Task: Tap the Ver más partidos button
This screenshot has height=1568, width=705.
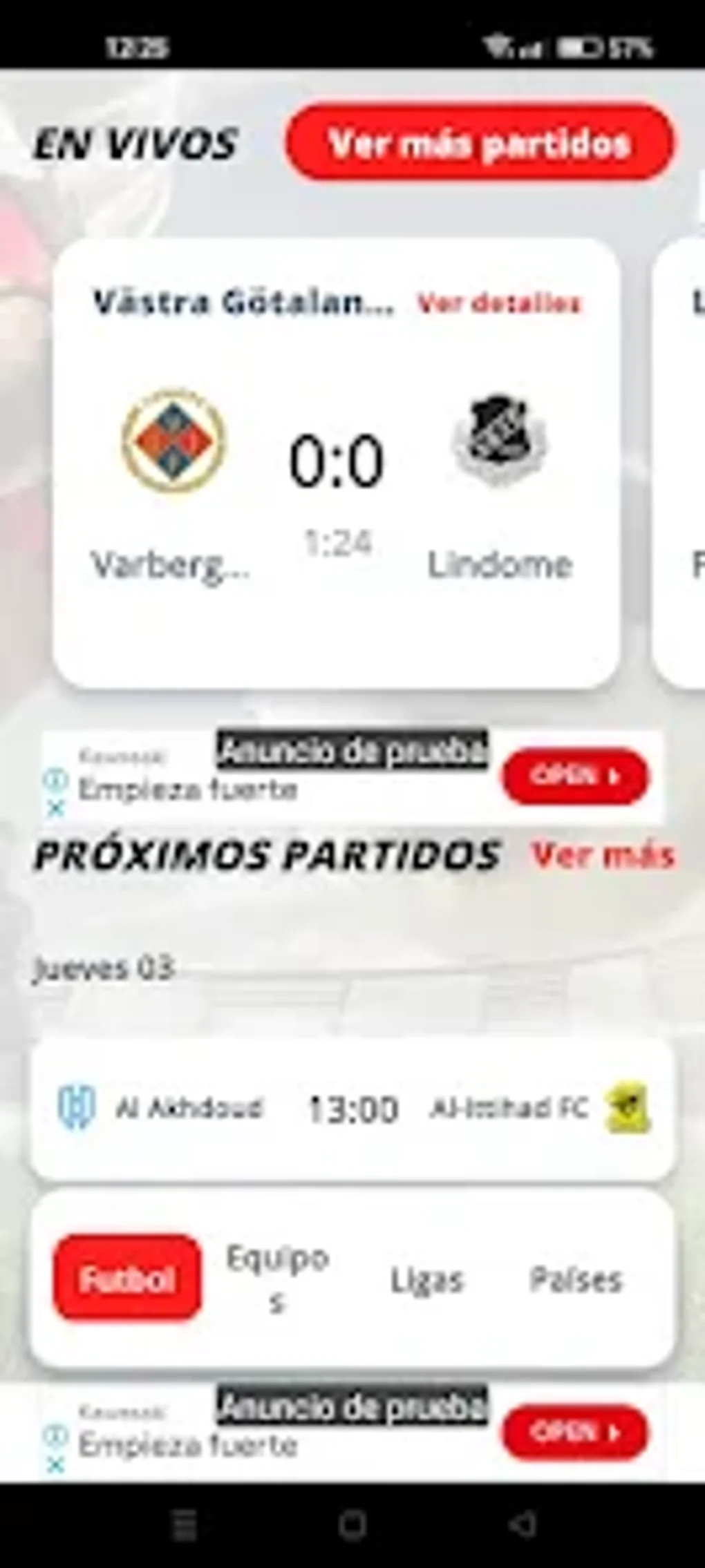Action: point(479,143)
